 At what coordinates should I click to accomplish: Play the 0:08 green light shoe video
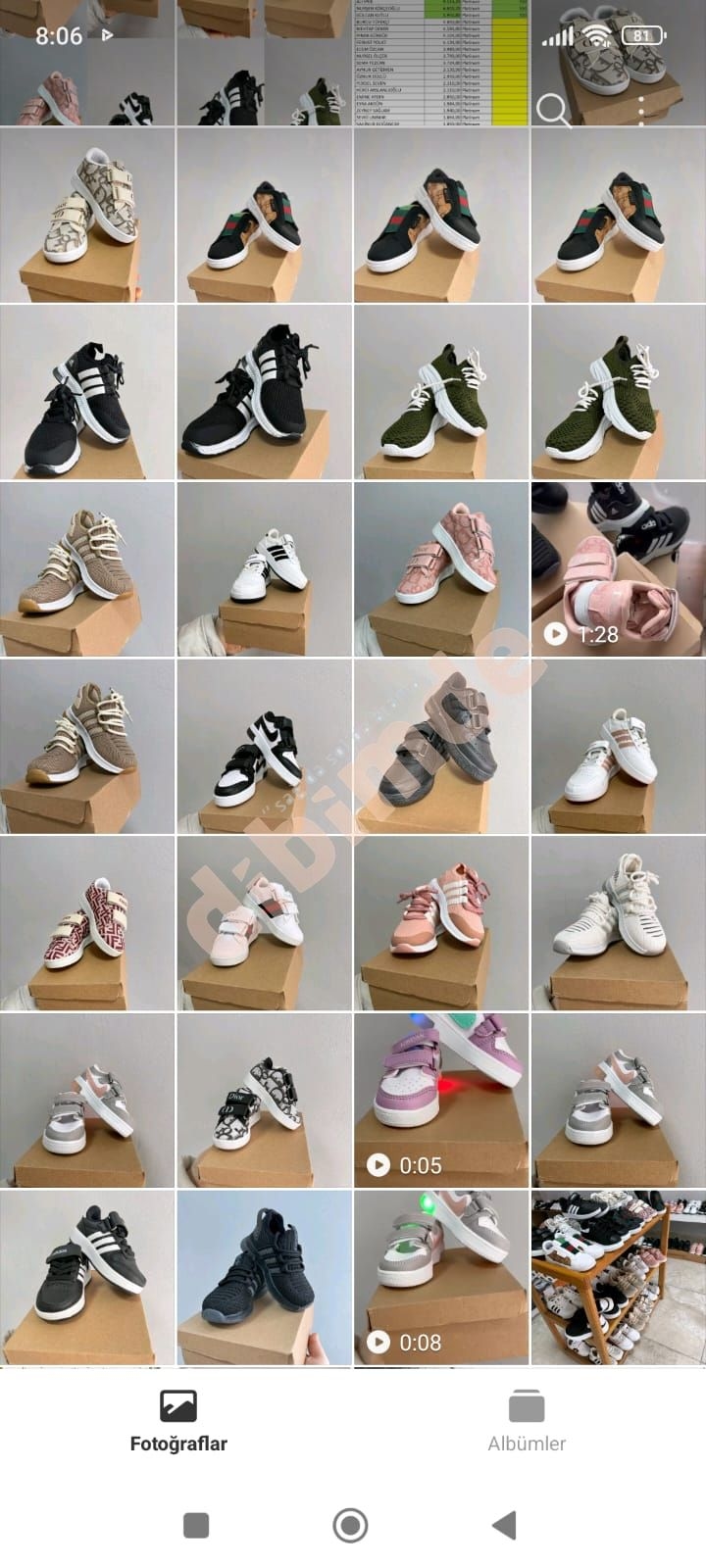pos(440,1278)
